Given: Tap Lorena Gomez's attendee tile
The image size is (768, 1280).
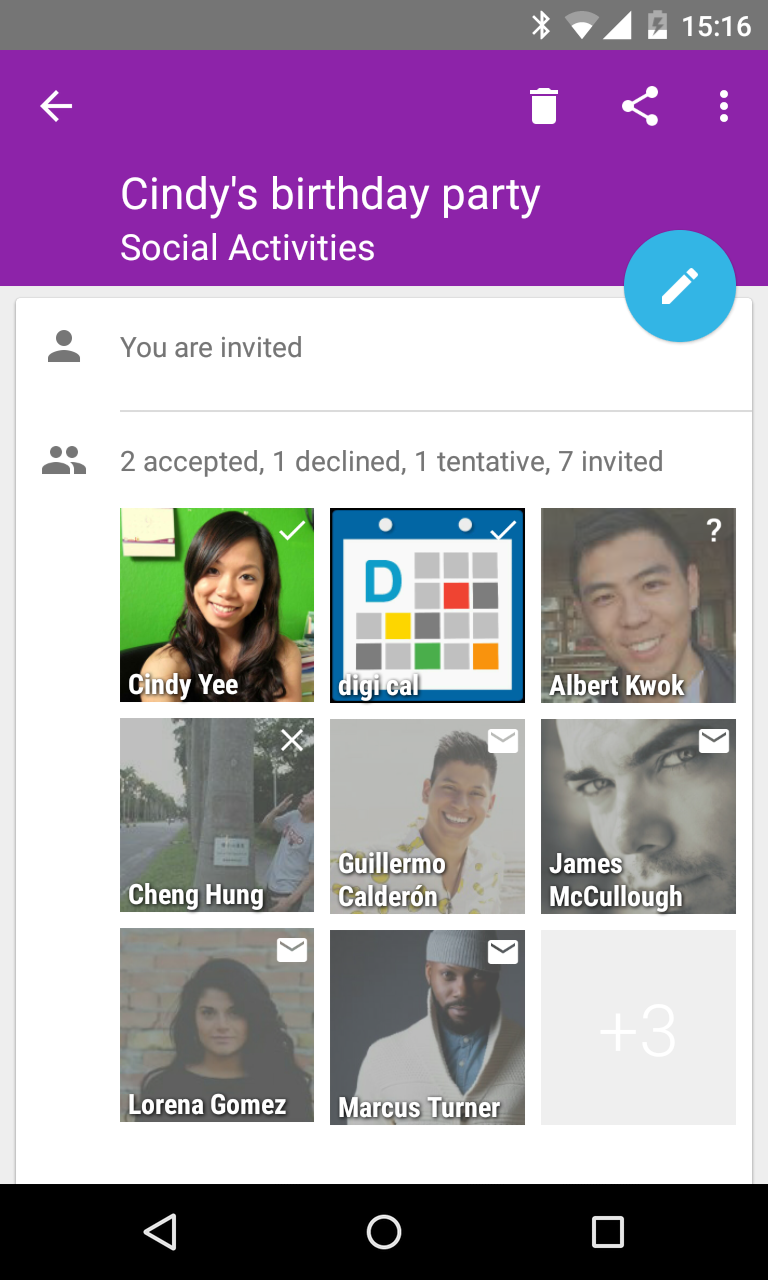Looking at the screenshot, I should click(x=217, y=1025).
